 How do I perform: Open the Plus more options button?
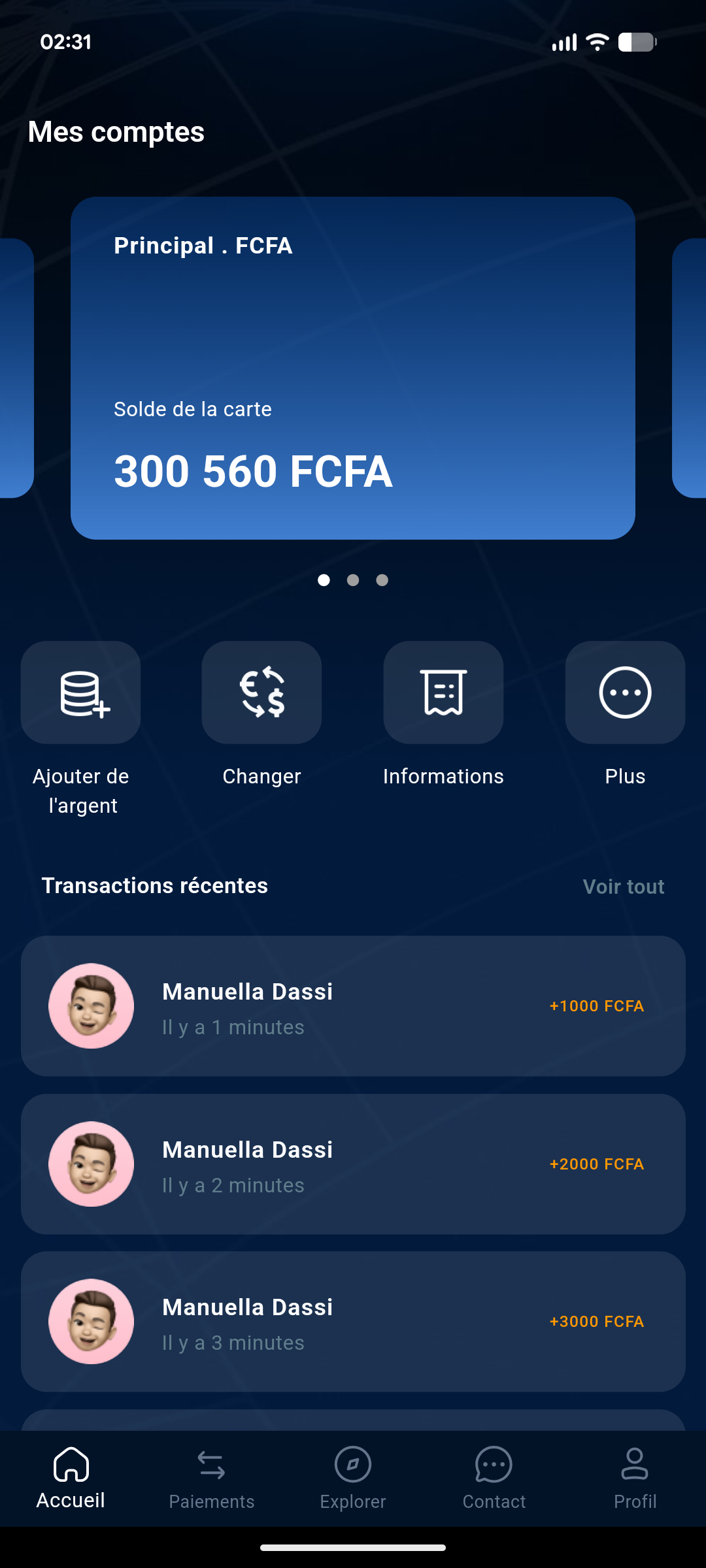(625, 693)
